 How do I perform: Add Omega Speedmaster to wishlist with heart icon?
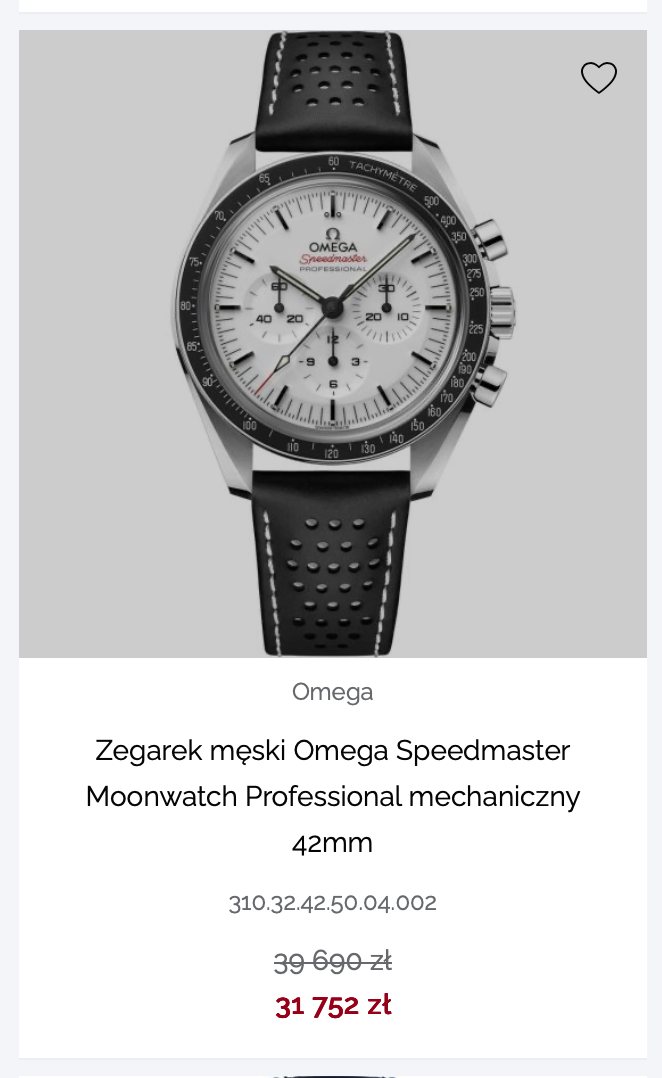(599, 77)
